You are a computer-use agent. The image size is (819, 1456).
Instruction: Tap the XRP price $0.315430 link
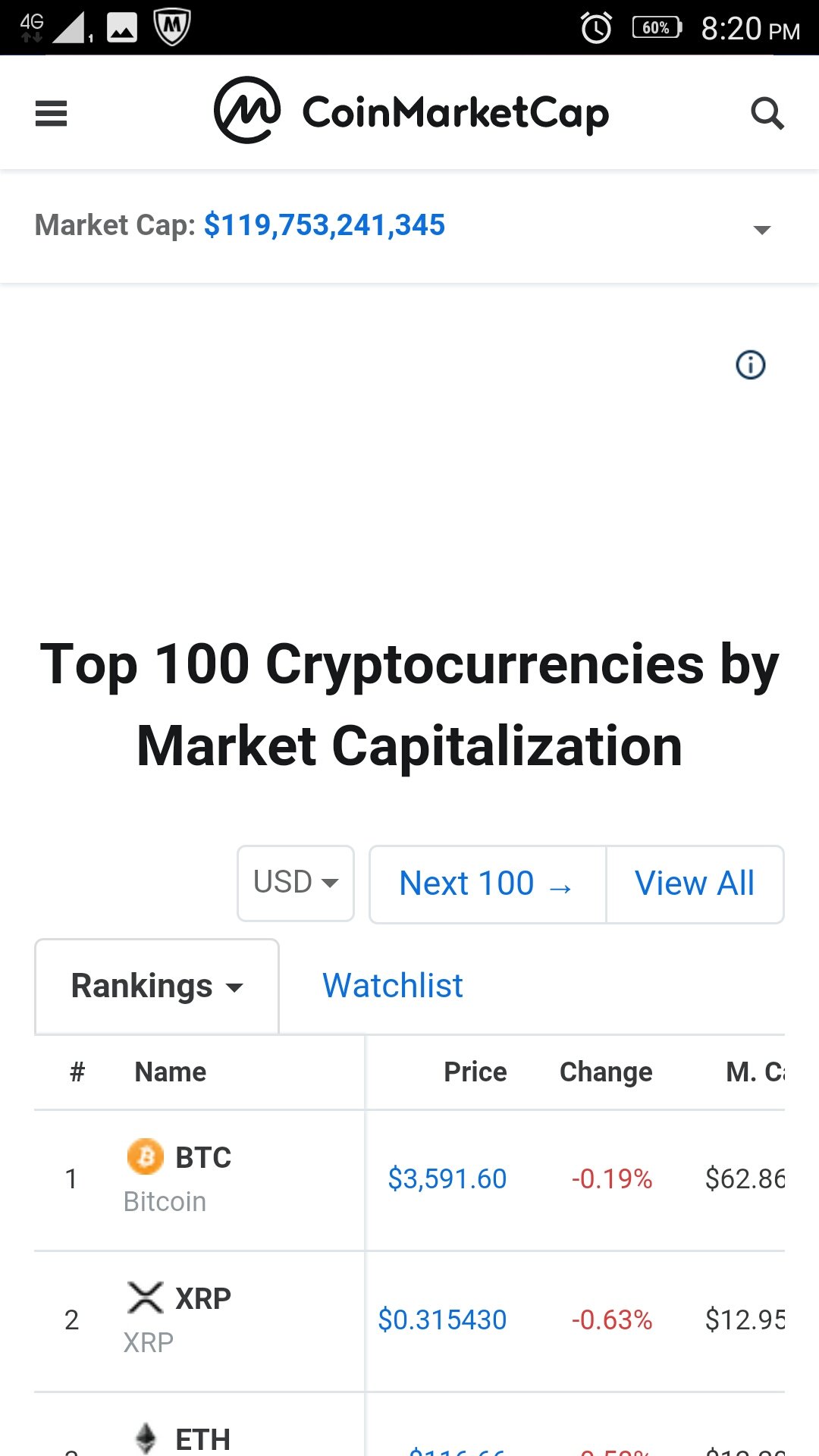point(442,1320)
